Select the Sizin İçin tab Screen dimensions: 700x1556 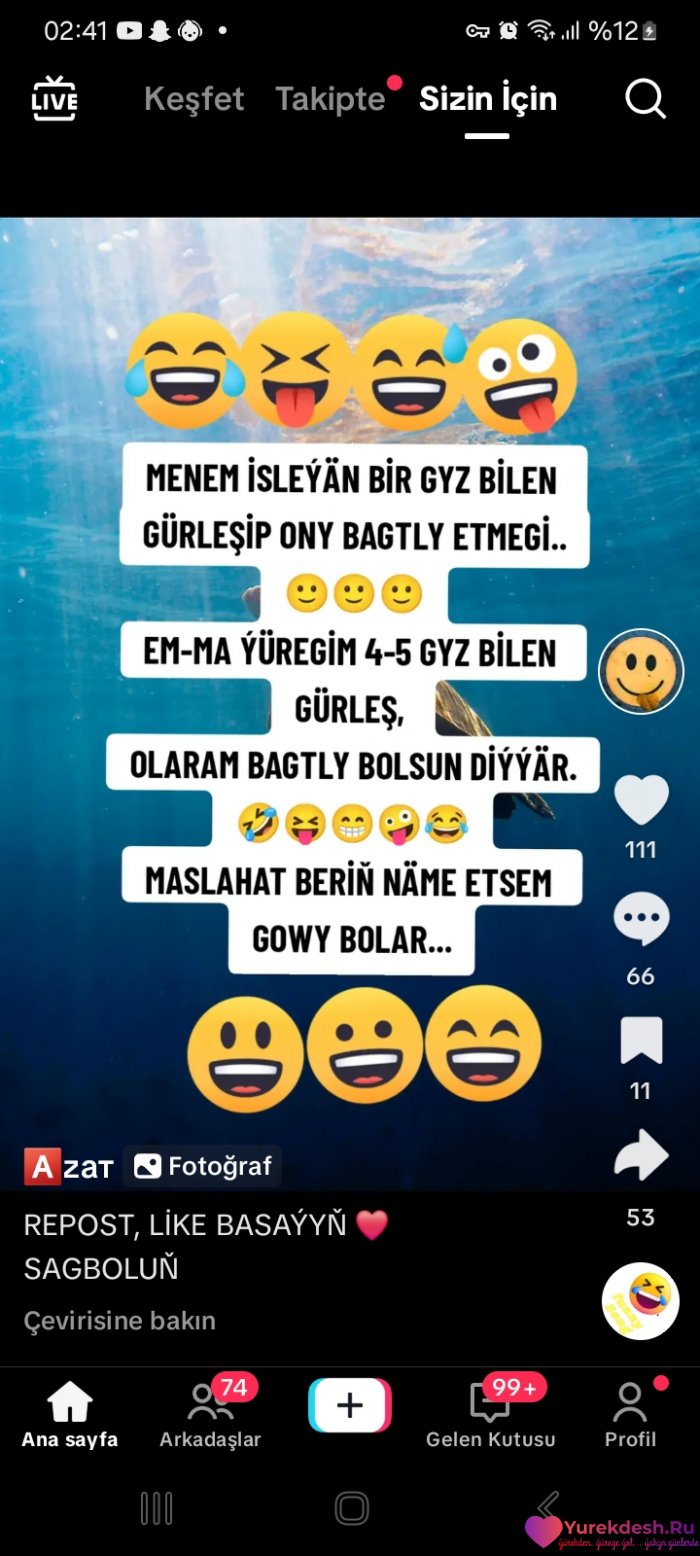(x=487, y=99)
